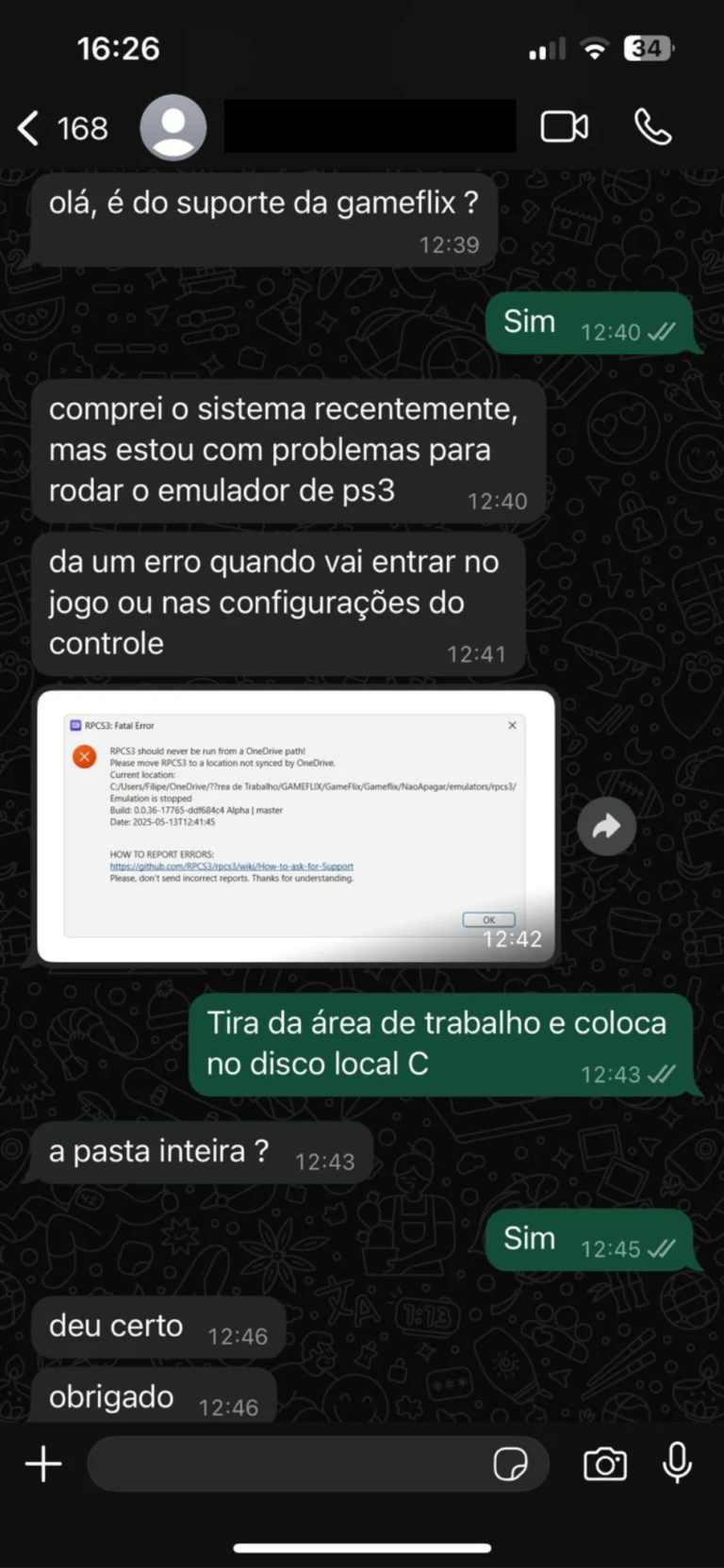The height and width of the screenshot is (1568, 724).
Task: Tap the GitHub support link in the screenshot
Action: click(230, 867)
